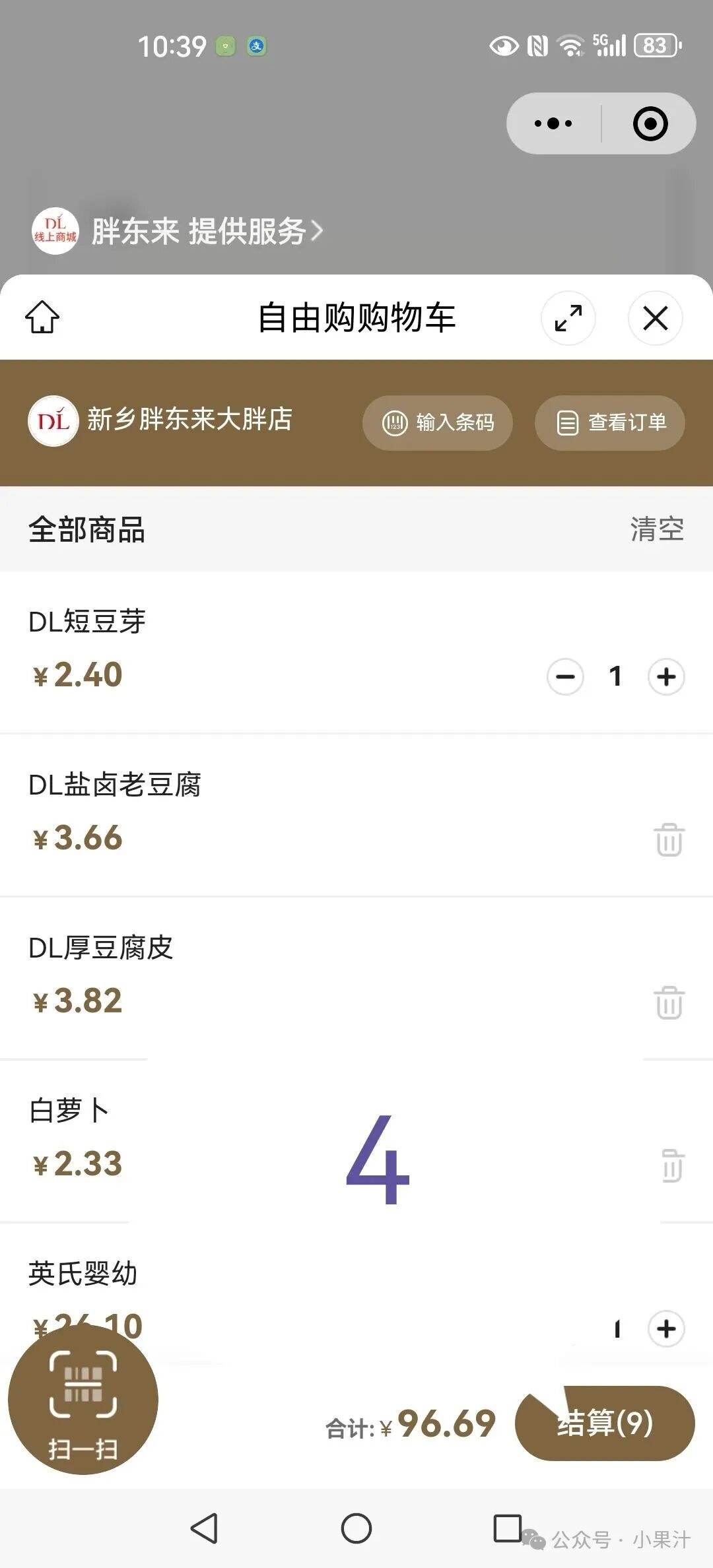Enlarge cart view with expand arrow icon
Image resolution: width=713 pixels, height=1568 pixels.
566,317
